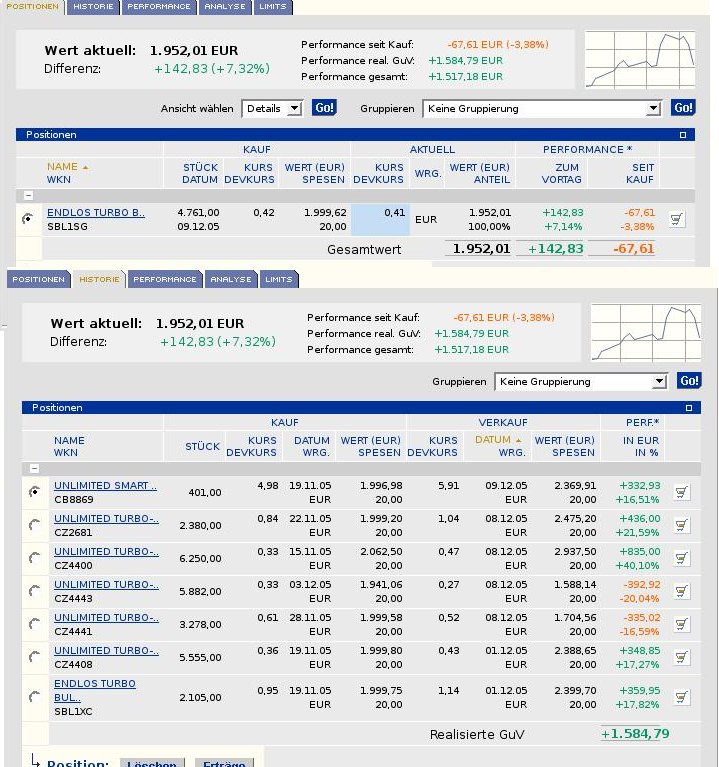Tap Go! beside the Details dropdown
Image resolution: width=719 pixels, height=767 pixels.
324,108
